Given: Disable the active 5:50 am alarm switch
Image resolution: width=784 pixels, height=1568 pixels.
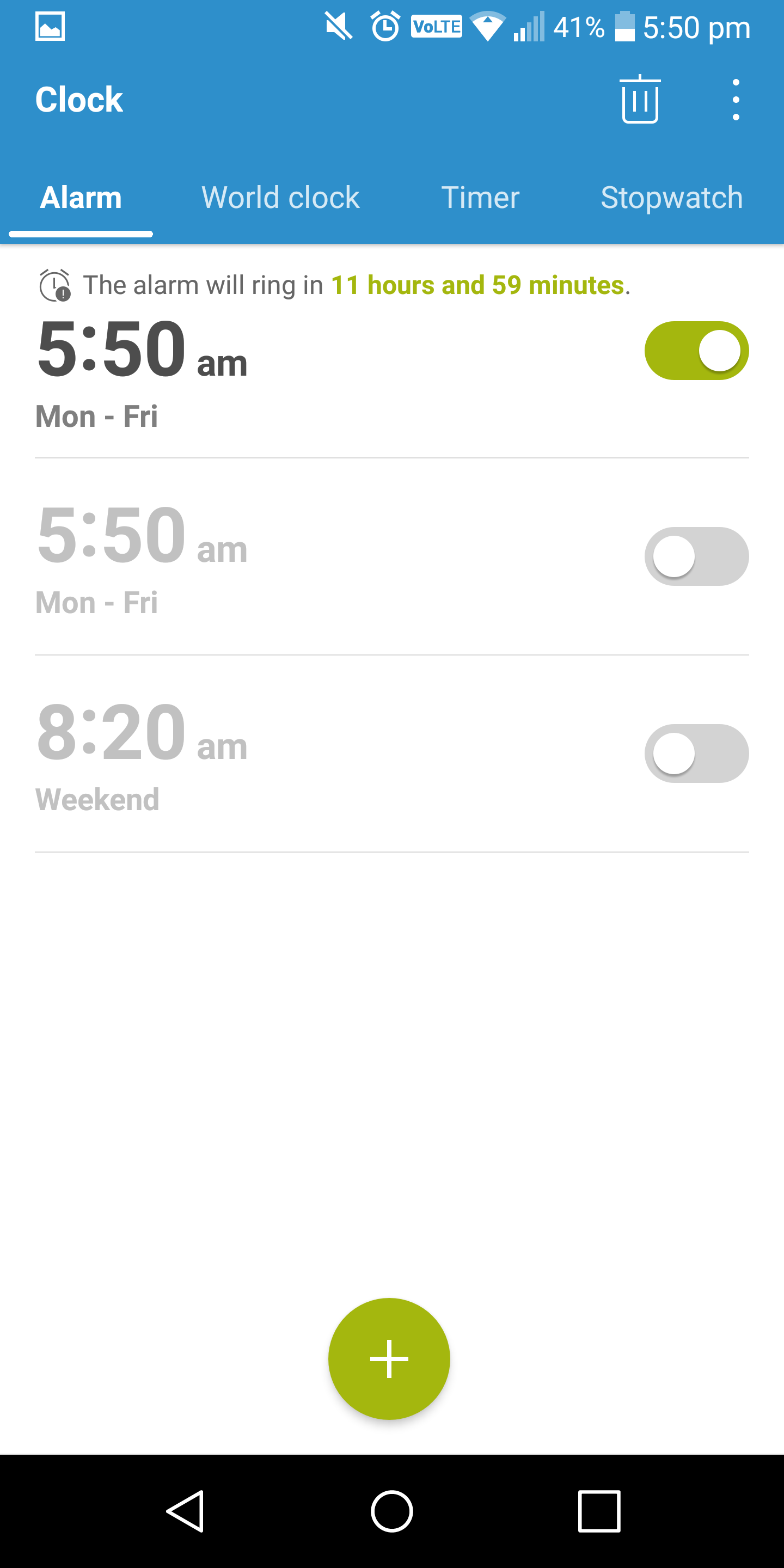Looking at the screenshot, I should click(696, 351).
